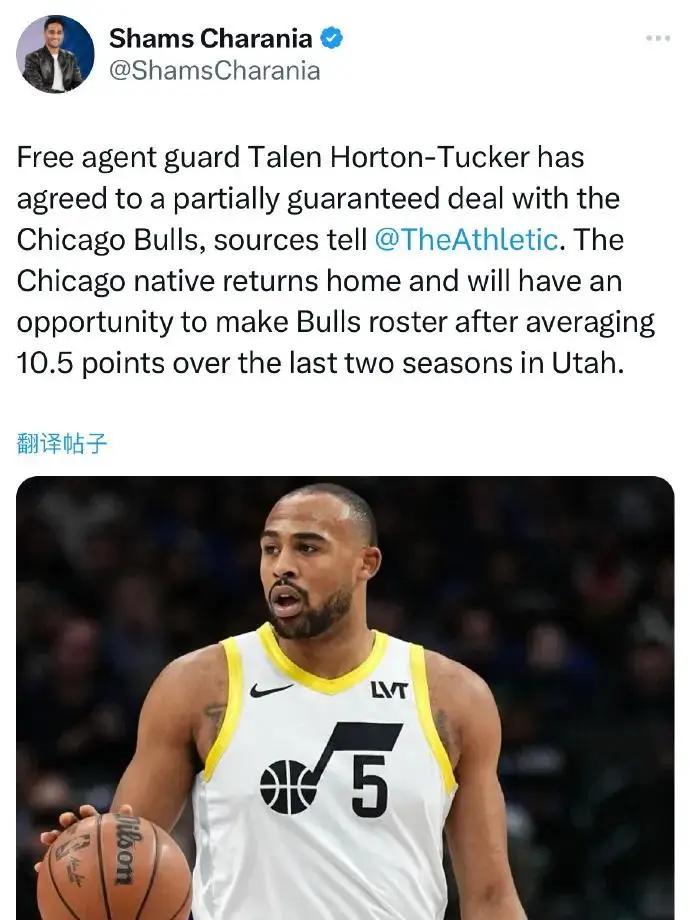690x920 pixels.
Task: Open the Shams Charania account name
Action: point(211,39)
